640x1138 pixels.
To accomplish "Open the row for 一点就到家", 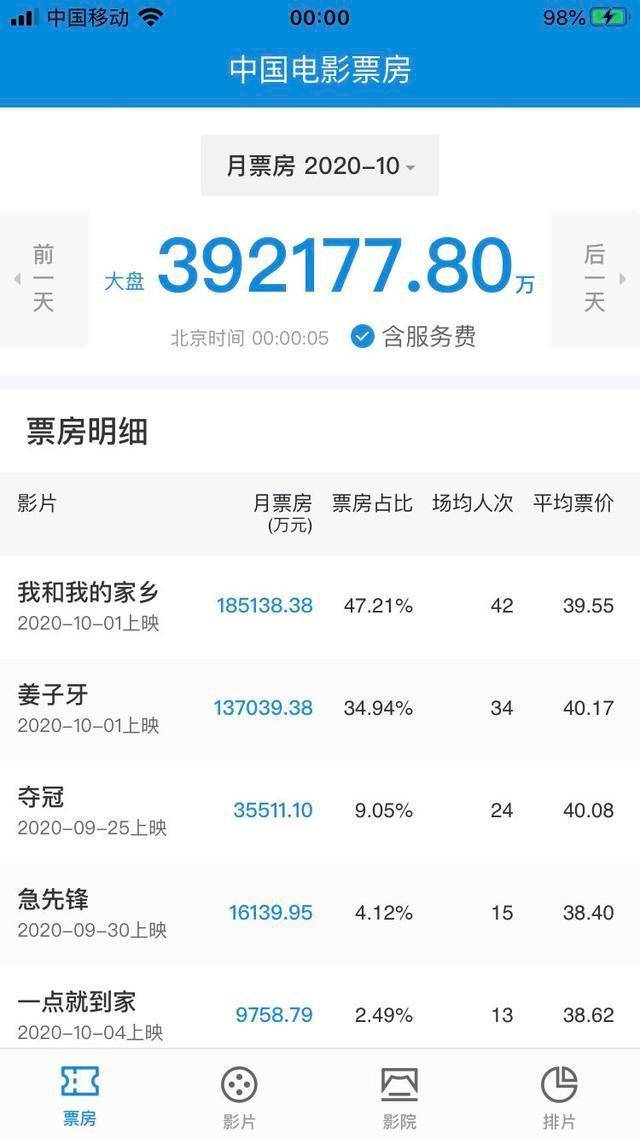I will (x=320, y=1007).
